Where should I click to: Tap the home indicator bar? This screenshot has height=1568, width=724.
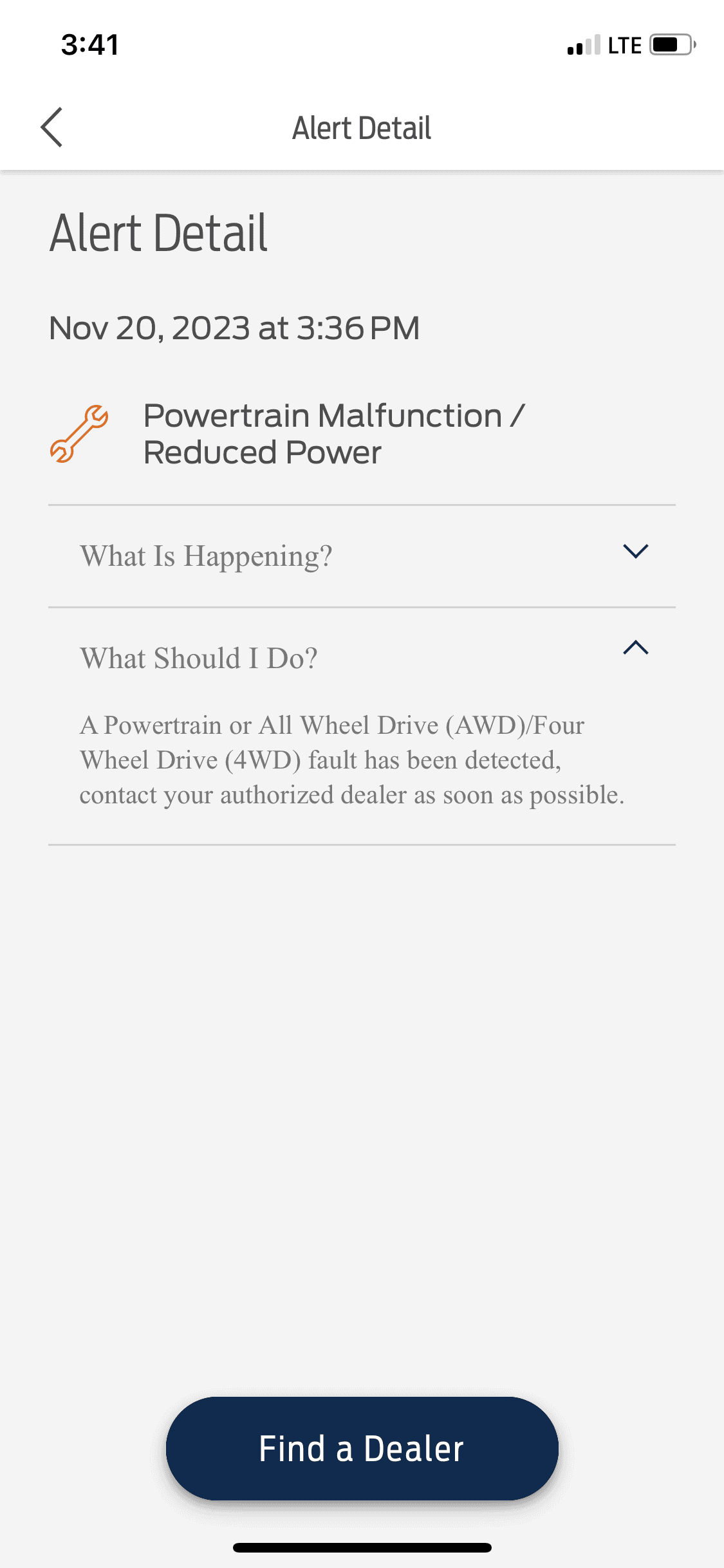point(362,1544)
